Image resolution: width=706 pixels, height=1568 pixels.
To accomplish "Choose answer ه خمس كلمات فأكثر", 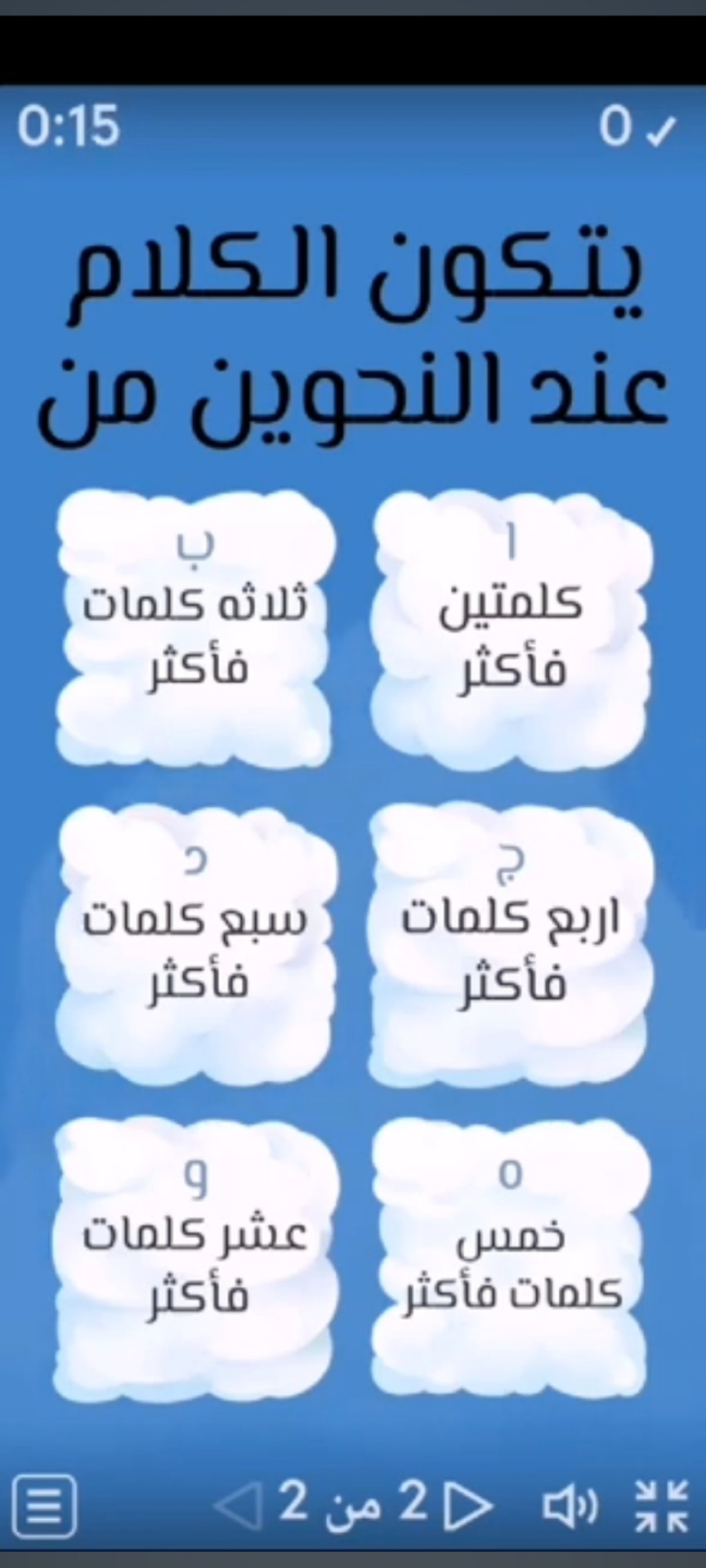I will tap(511, 1259).
